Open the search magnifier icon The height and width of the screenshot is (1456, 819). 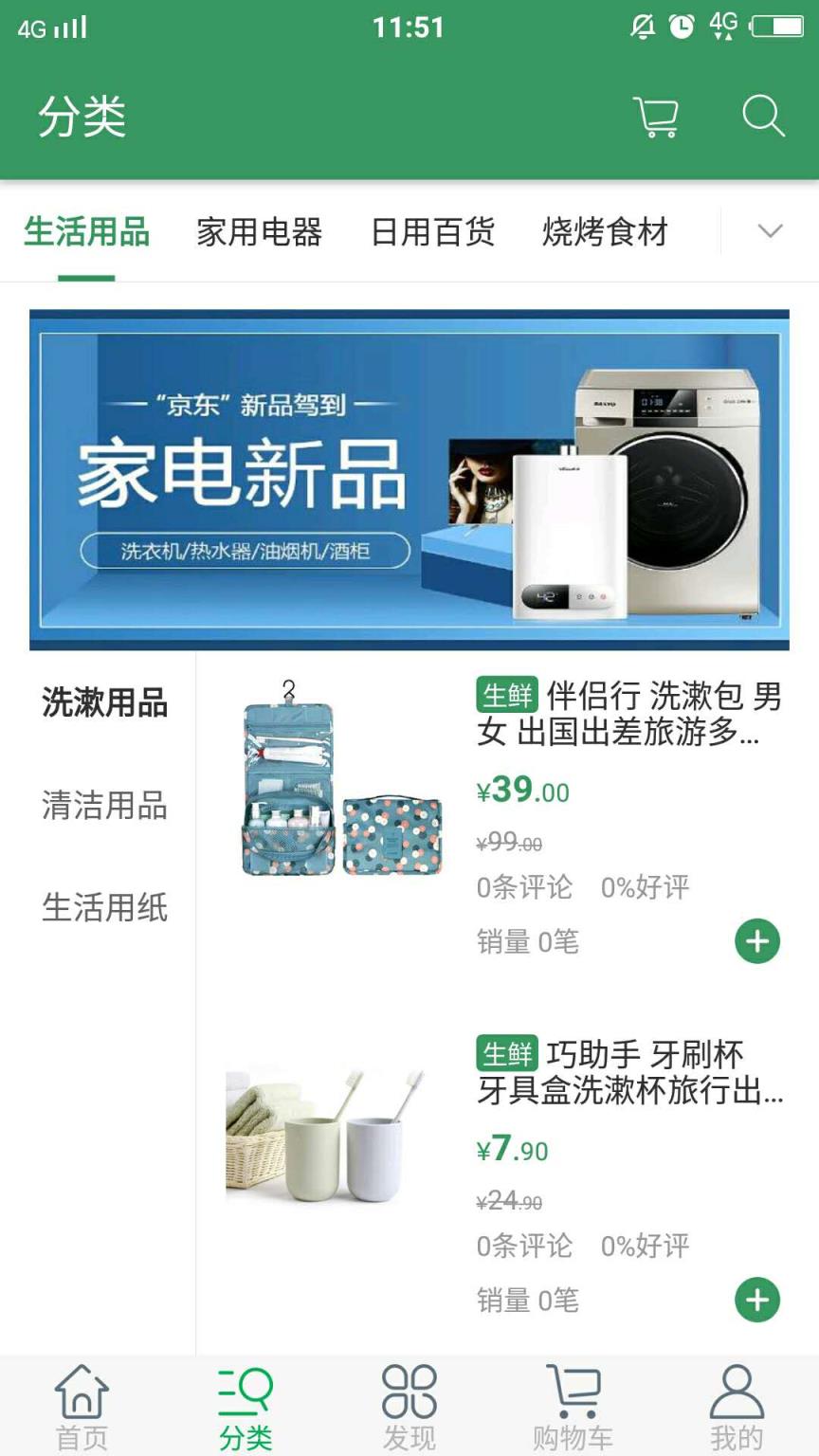pyautogui.click(x=762, y=118)
